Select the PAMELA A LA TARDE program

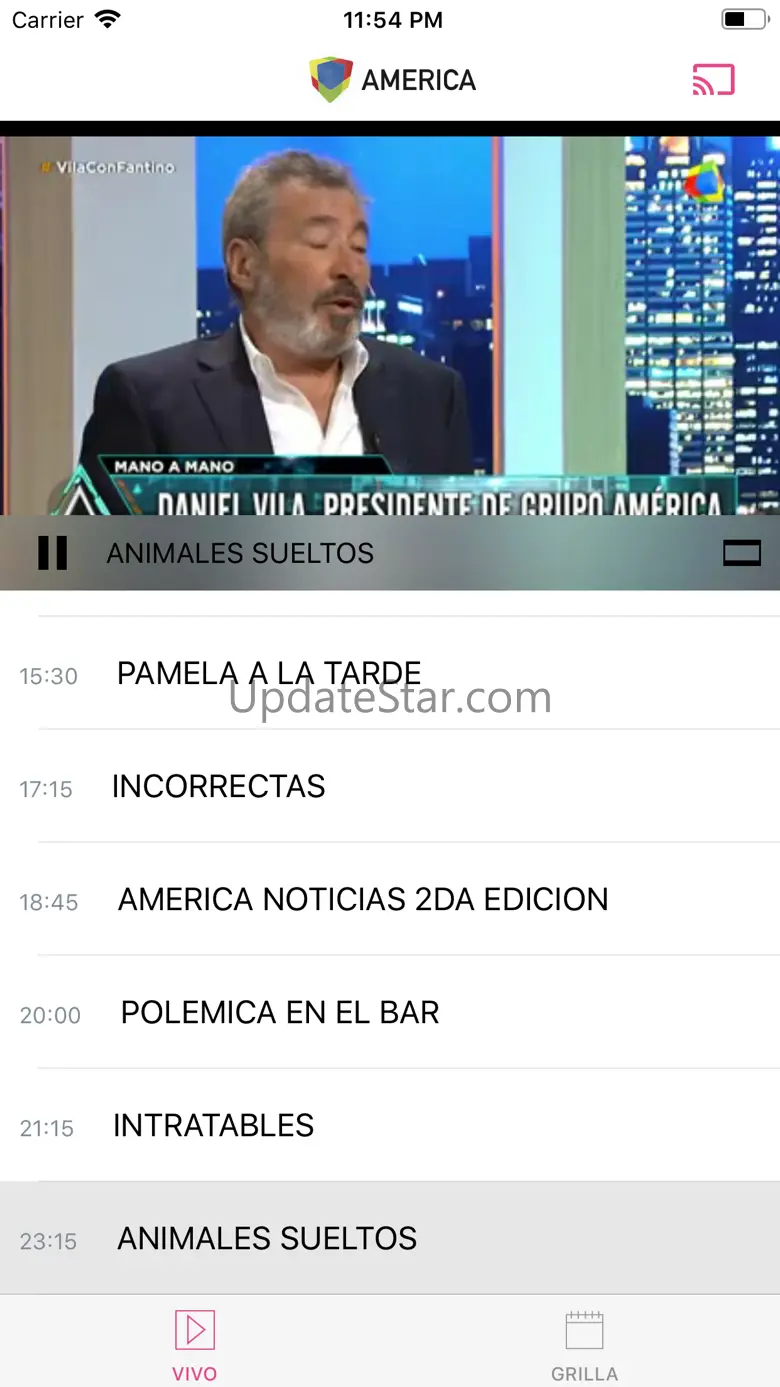[269, 674]
